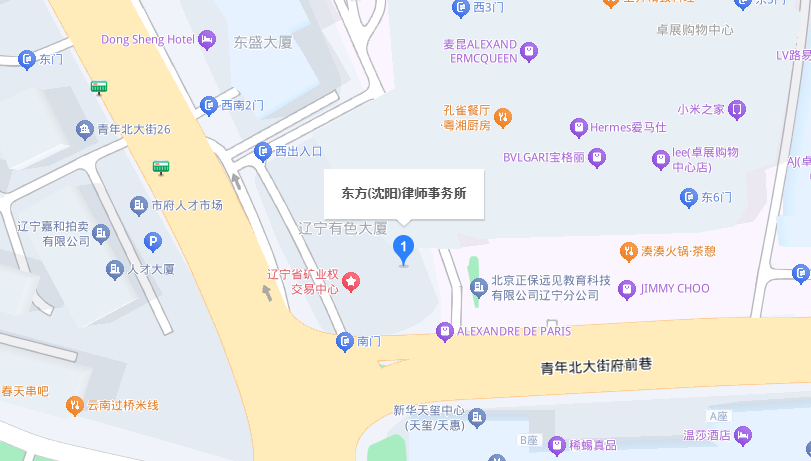Tap the 温莎酒店 hotel marker

(741, 435)
